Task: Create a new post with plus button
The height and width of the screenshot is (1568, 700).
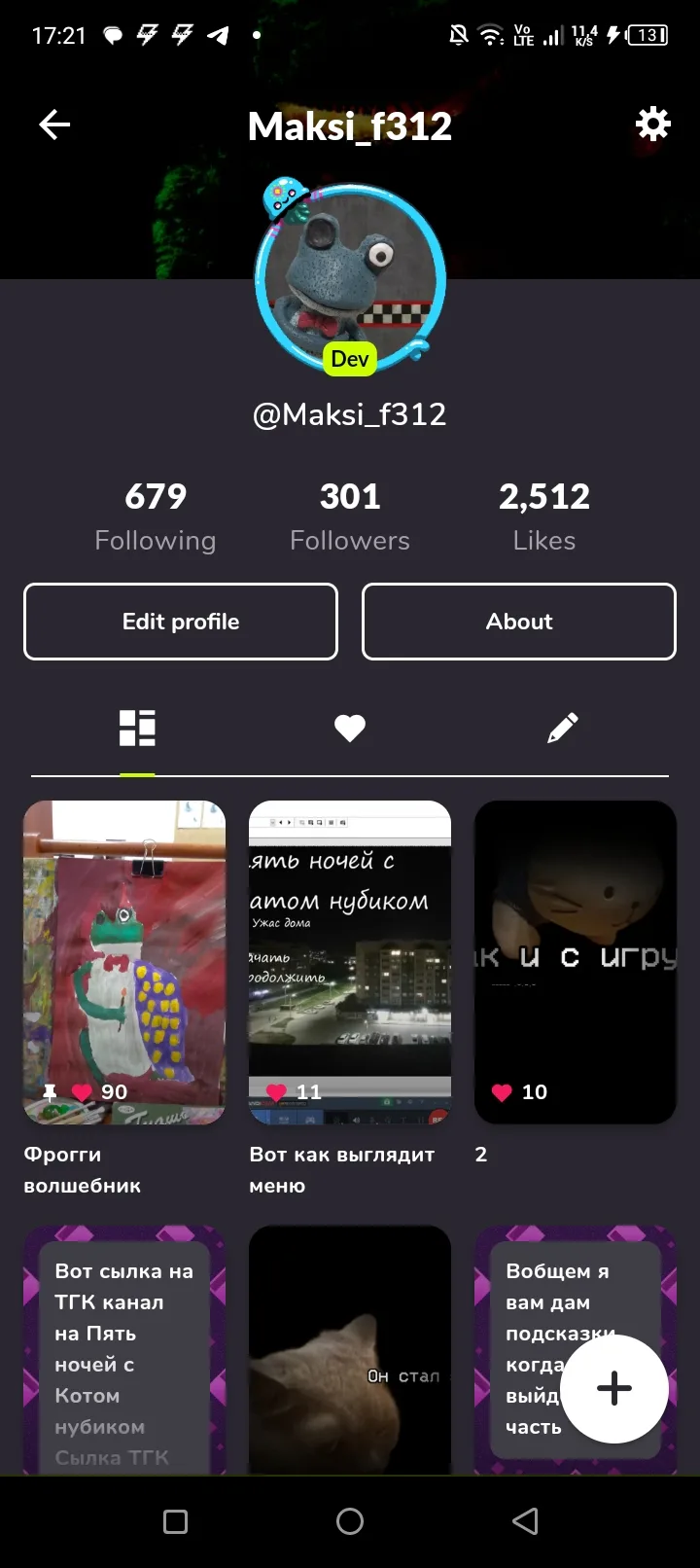Action: [x=614, y=1388]
